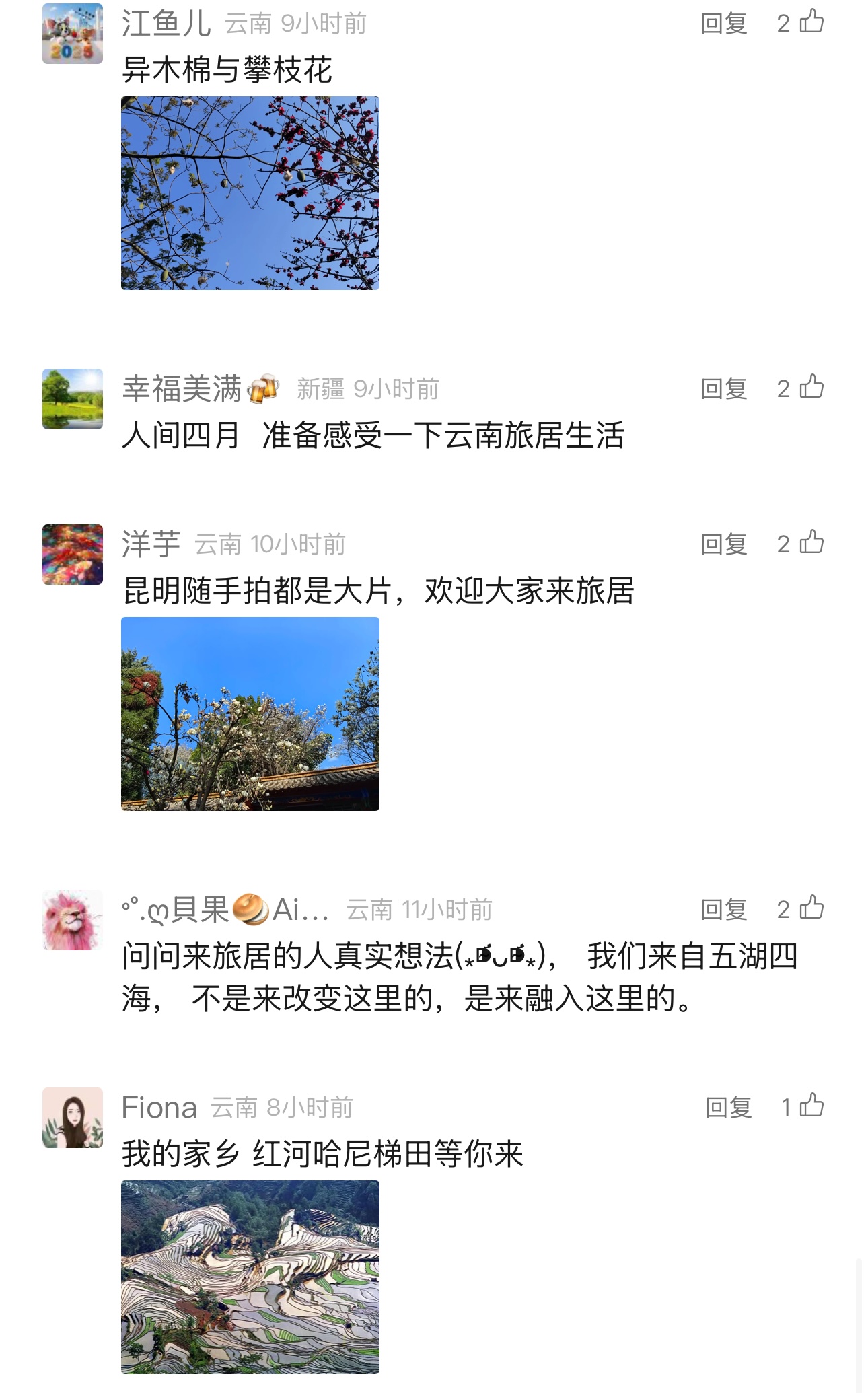Open 江鱼儿's profile avatar
This screenshot has width=868, height=1393.
(x=73, y=34)
